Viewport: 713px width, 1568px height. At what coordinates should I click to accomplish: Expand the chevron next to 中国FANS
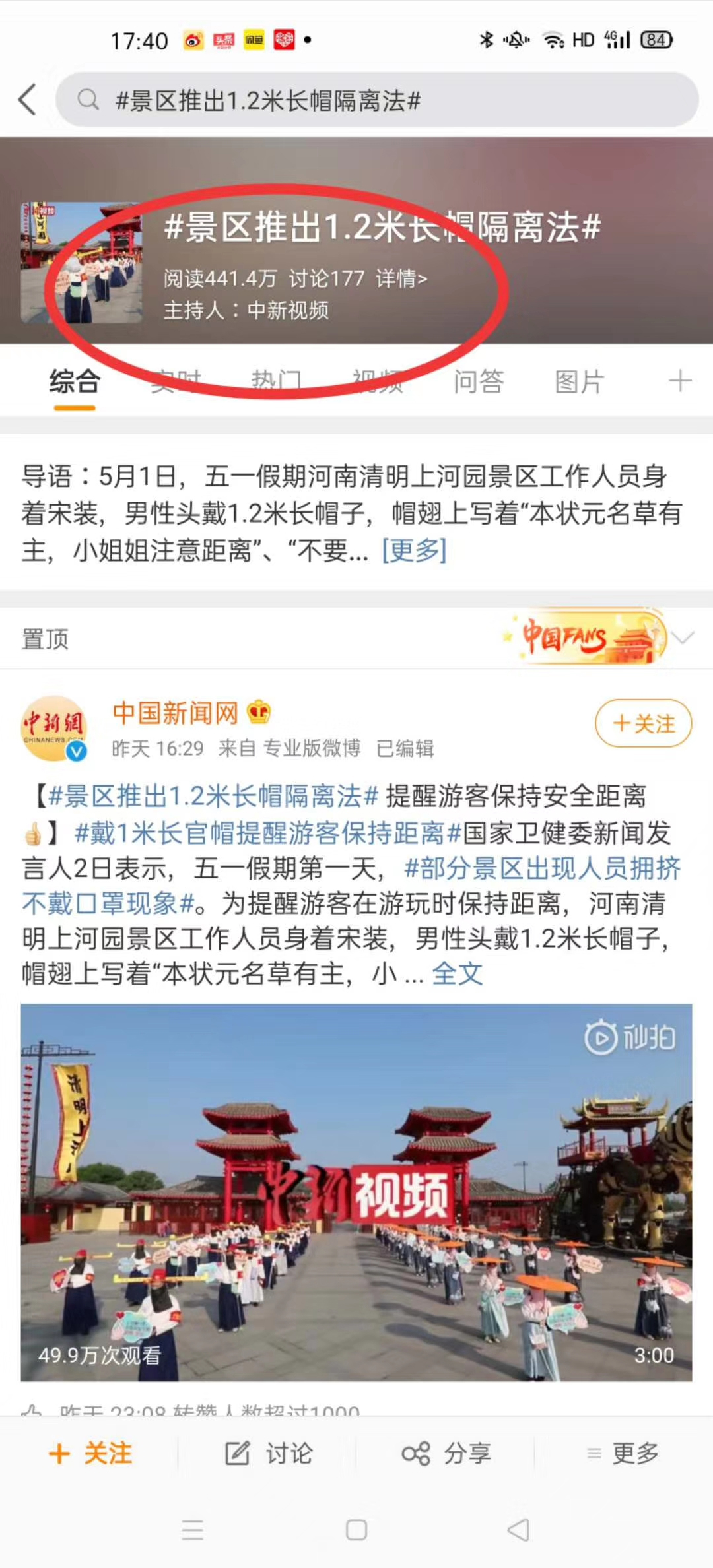(683, 637)
